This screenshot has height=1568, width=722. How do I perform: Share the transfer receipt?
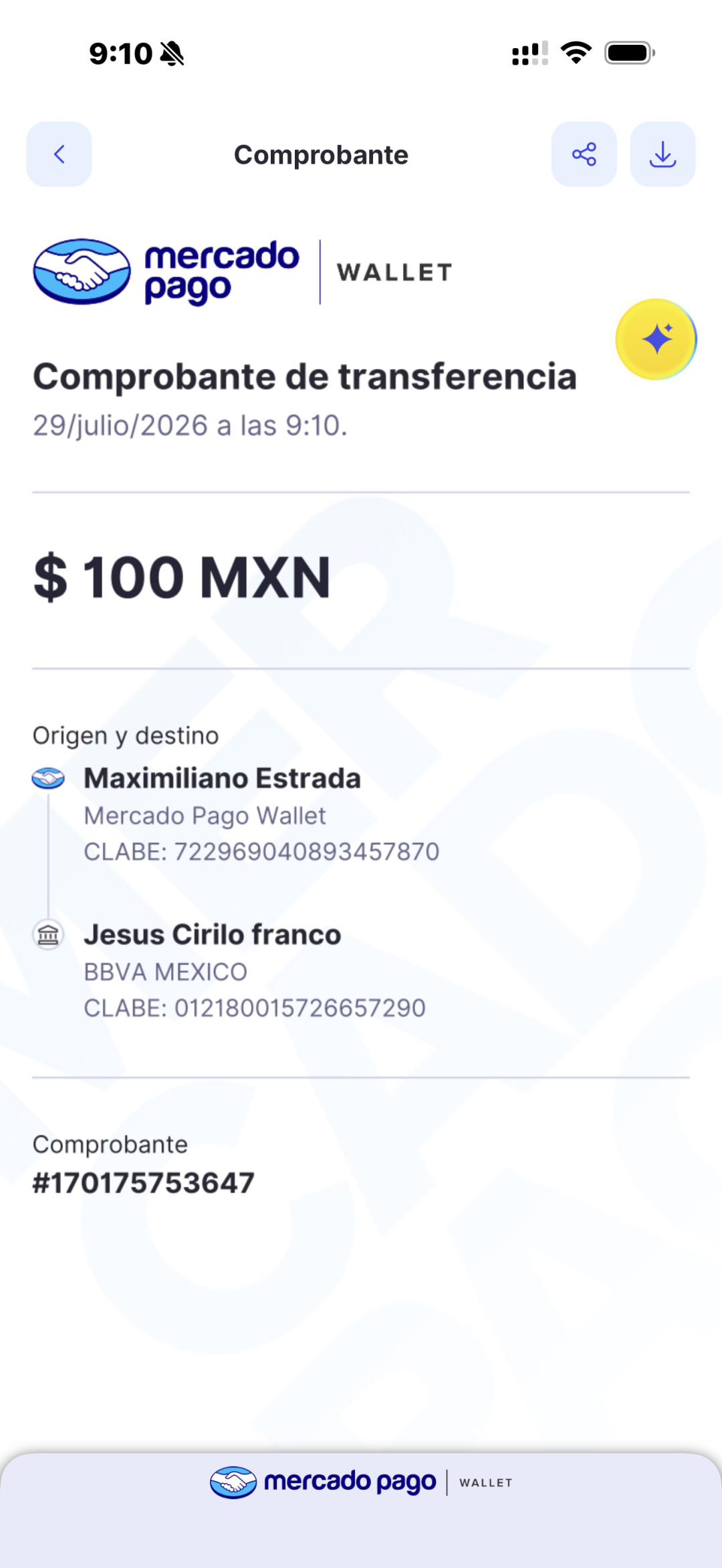[584, 154]
